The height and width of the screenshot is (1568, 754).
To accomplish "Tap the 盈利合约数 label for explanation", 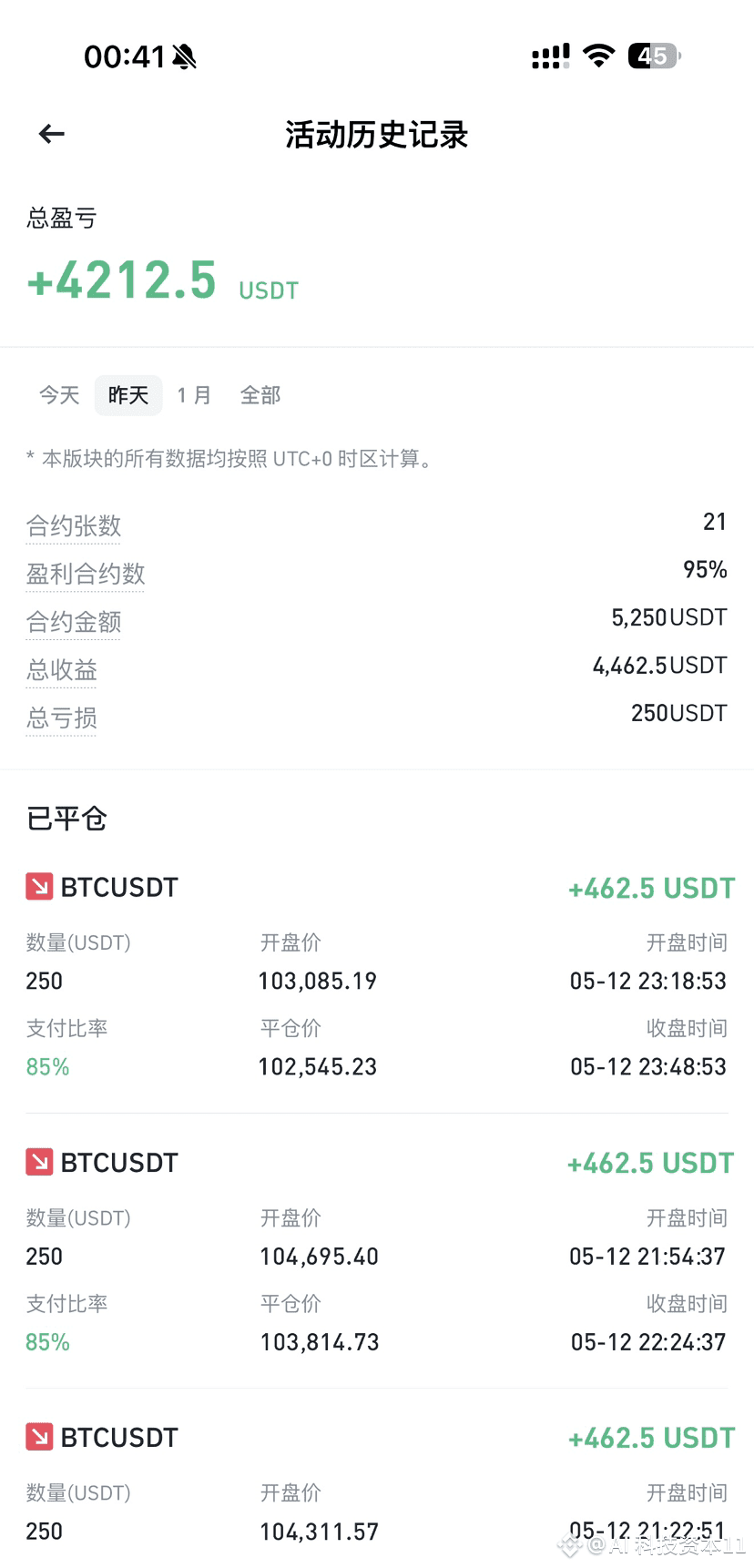I will coord(86,575).
